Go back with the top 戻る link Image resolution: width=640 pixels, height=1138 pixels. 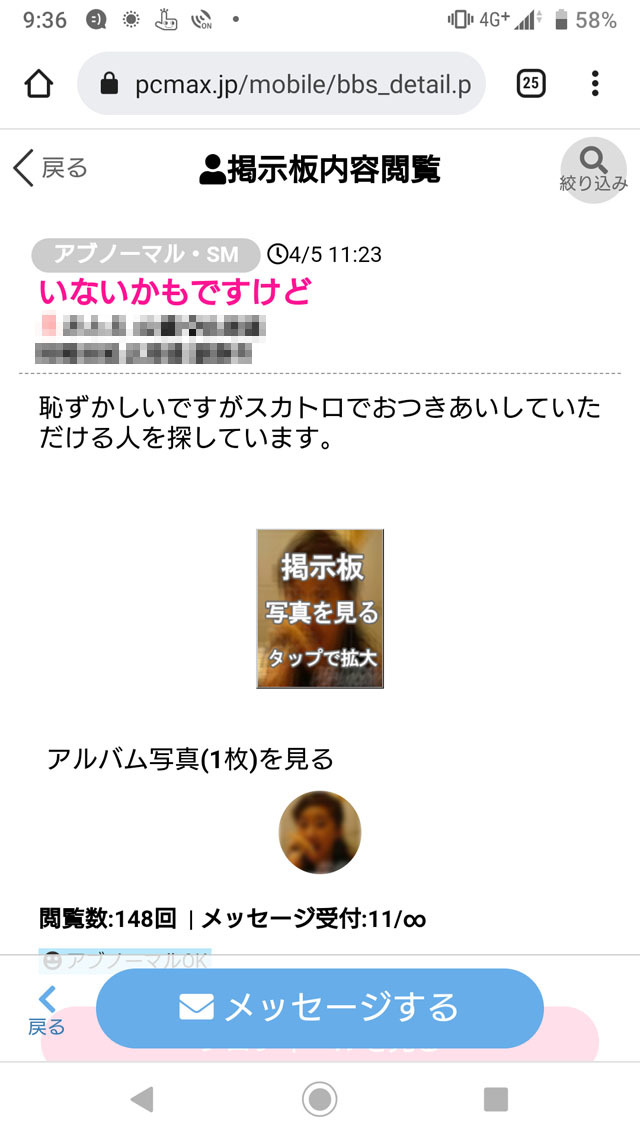point(50,167)
